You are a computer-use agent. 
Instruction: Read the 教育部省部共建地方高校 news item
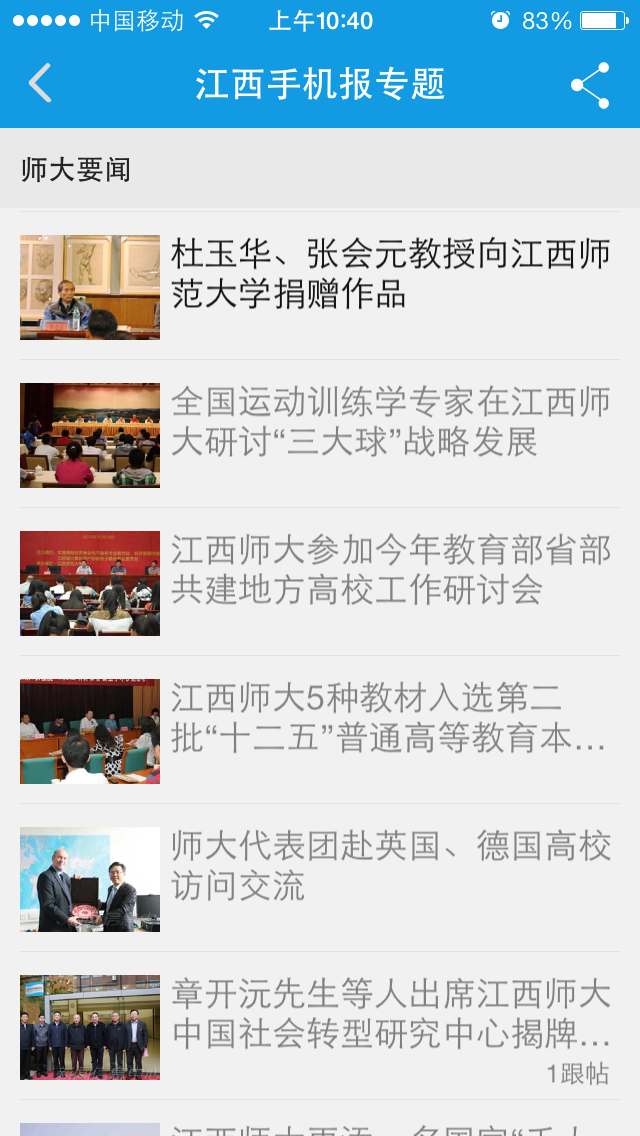point(320,582)
